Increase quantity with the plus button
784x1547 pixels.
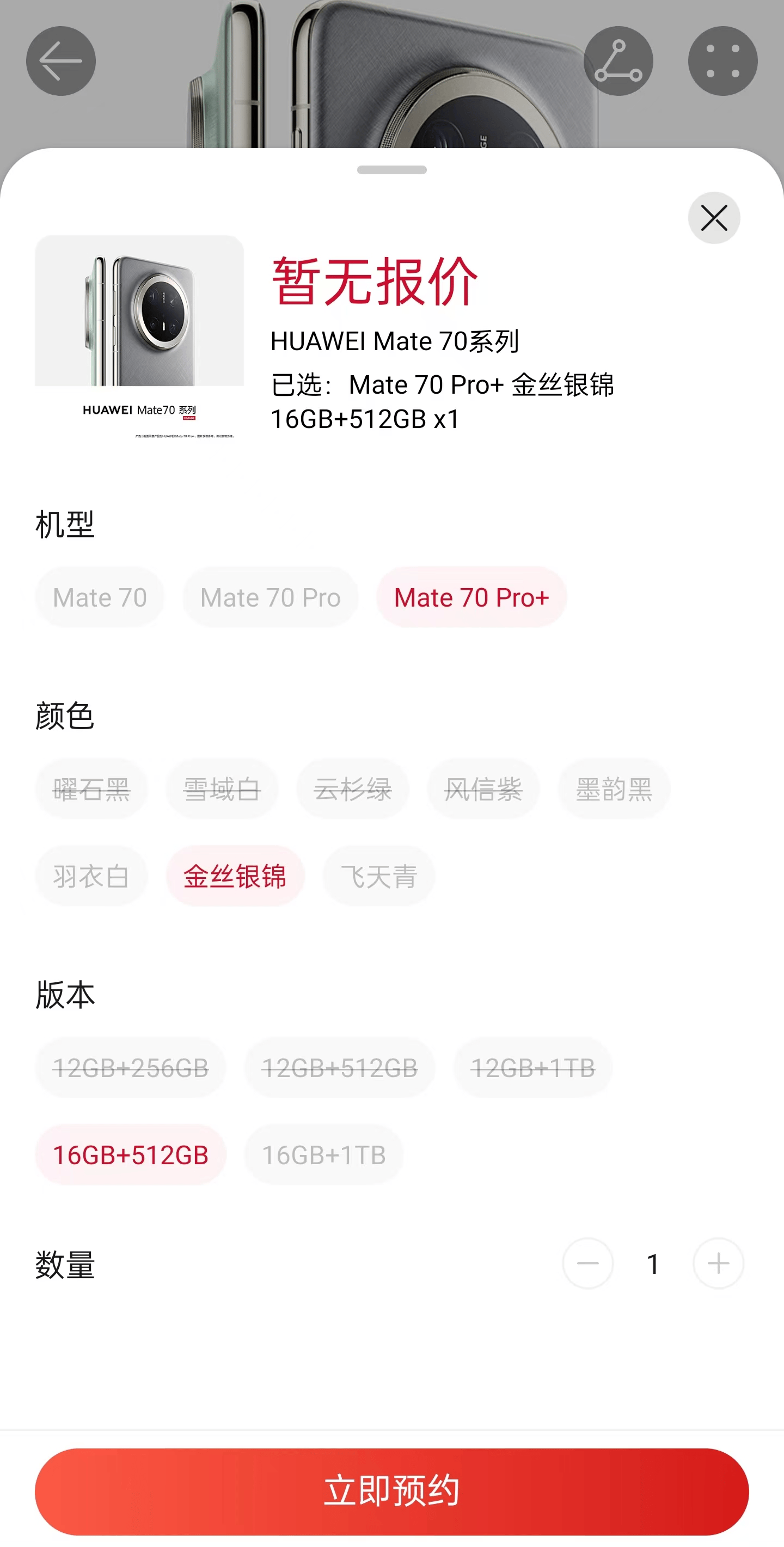[718, 1263]
